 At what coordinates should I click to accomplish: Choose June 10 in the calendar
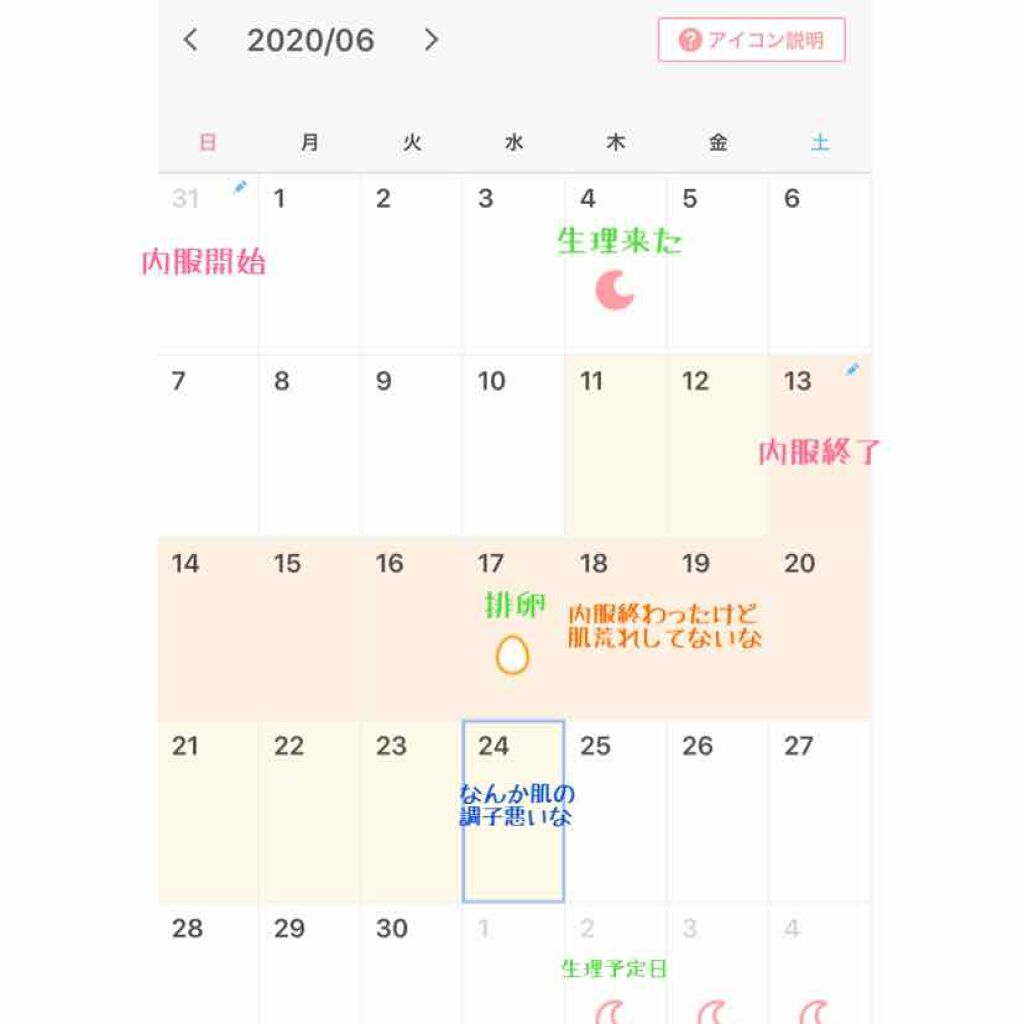513,445
